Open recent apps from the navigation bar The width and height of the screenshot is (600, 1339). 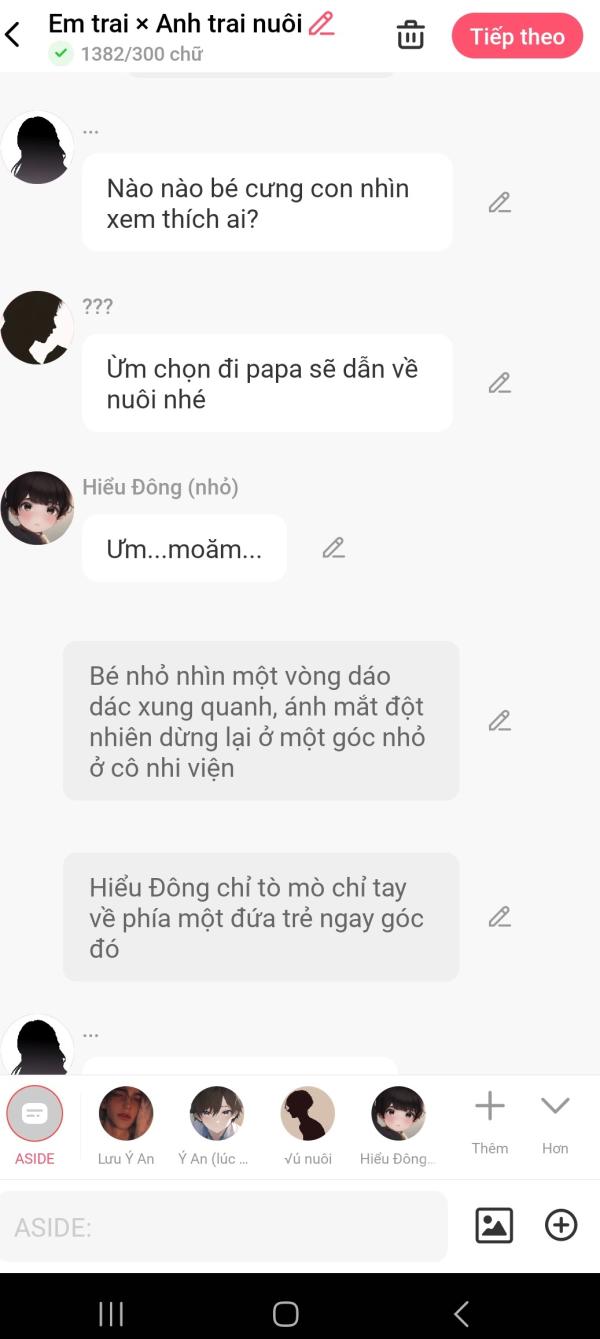pyautogui.click(x=111, y=1314)
